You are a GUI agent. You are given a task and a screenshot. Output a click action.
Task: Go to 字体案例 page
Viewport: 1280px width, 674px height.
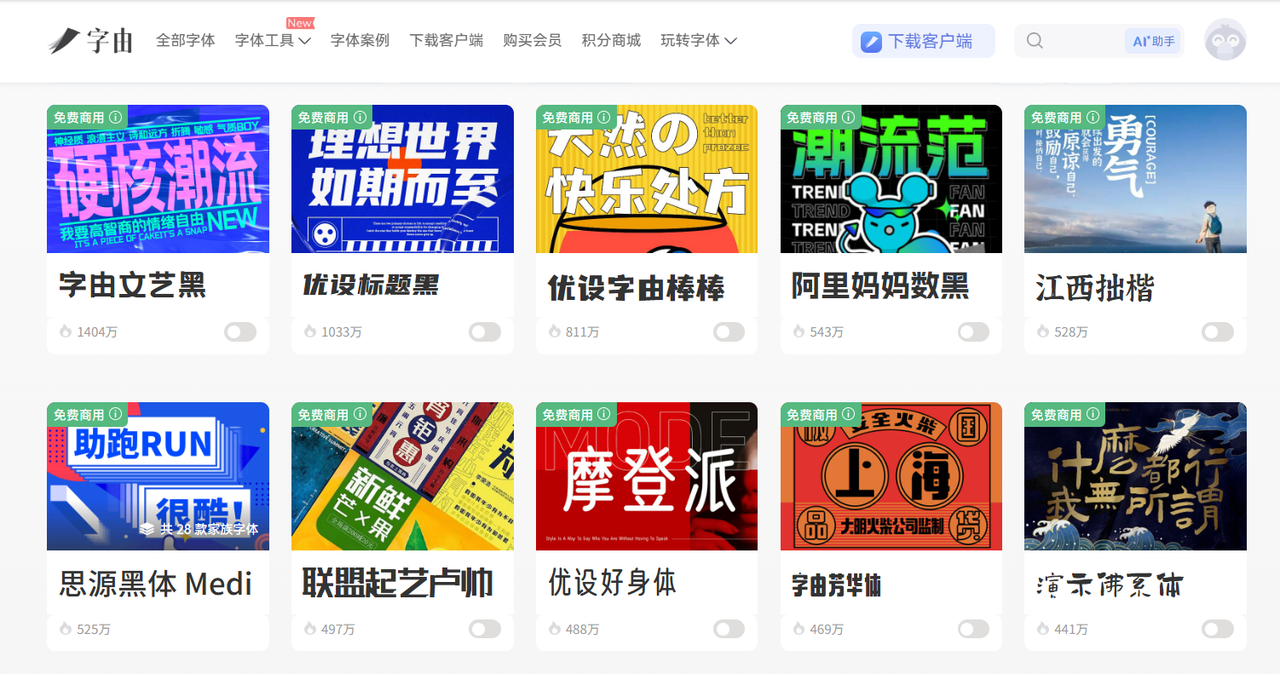(x=360, y=41)
